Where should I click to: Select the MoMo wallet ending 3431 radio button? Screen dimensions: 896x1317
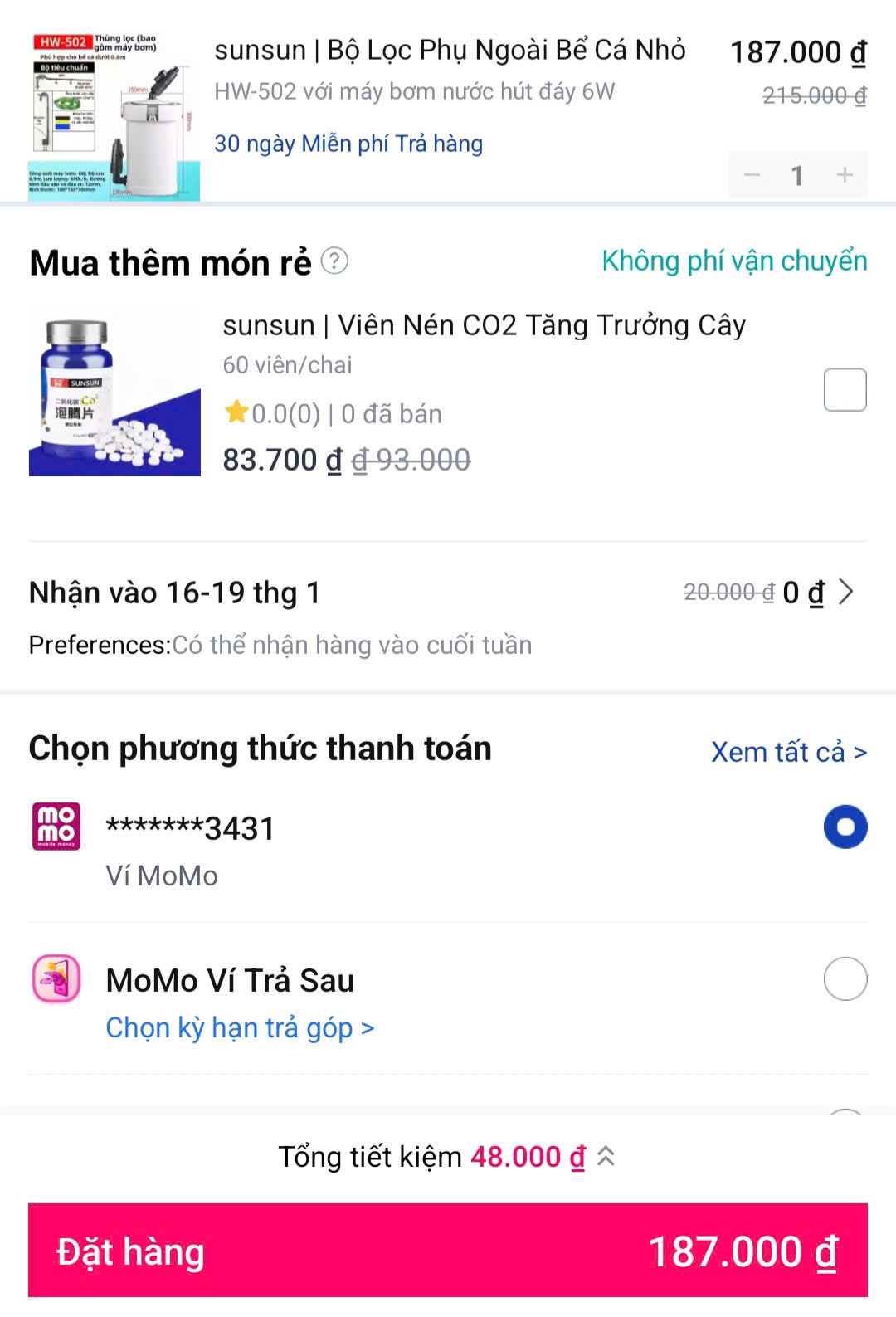click(844, 827)
